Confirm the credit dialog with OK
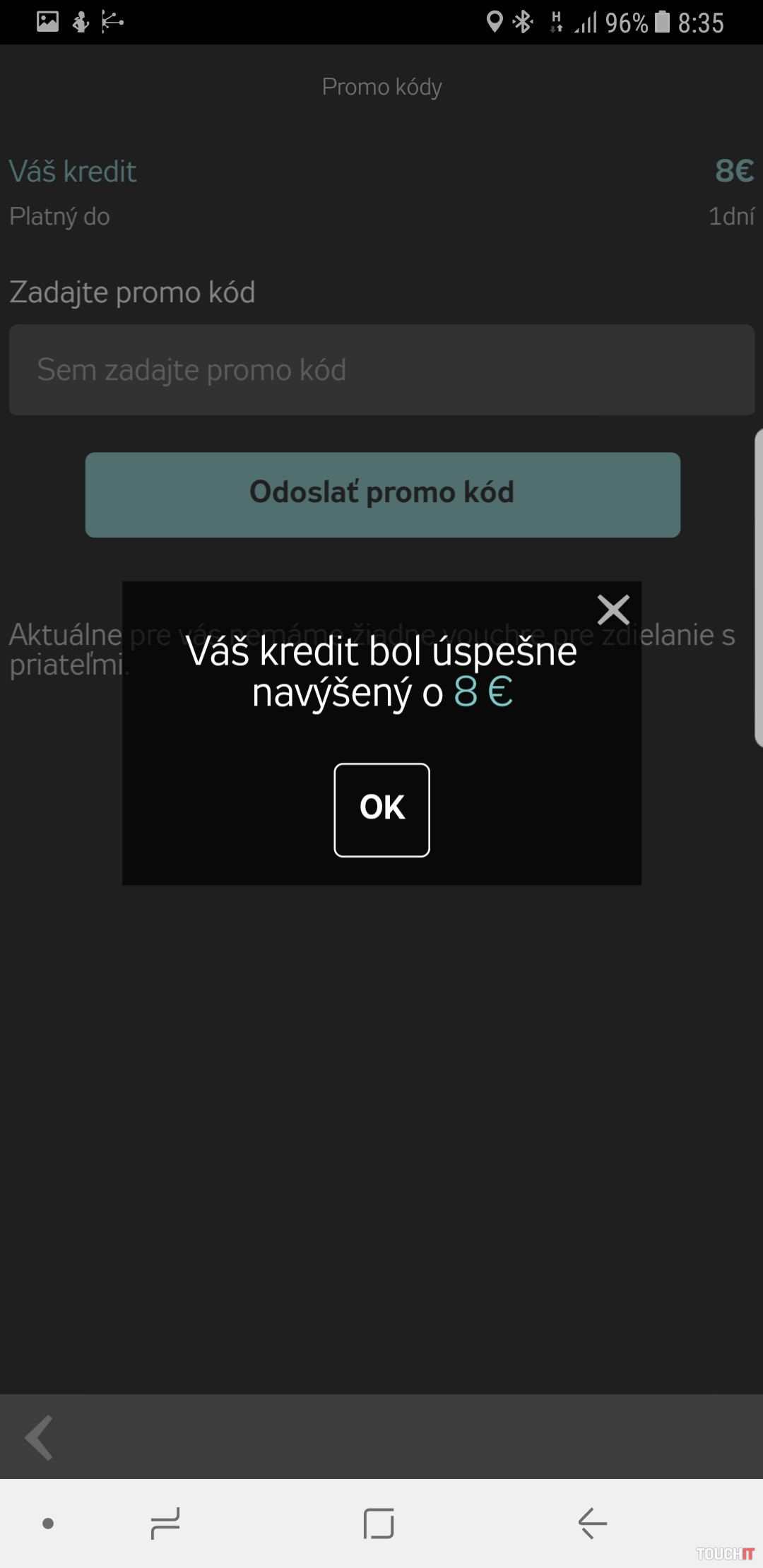Viewport: 763px width, 1568px height. click(x=381, y=809)
